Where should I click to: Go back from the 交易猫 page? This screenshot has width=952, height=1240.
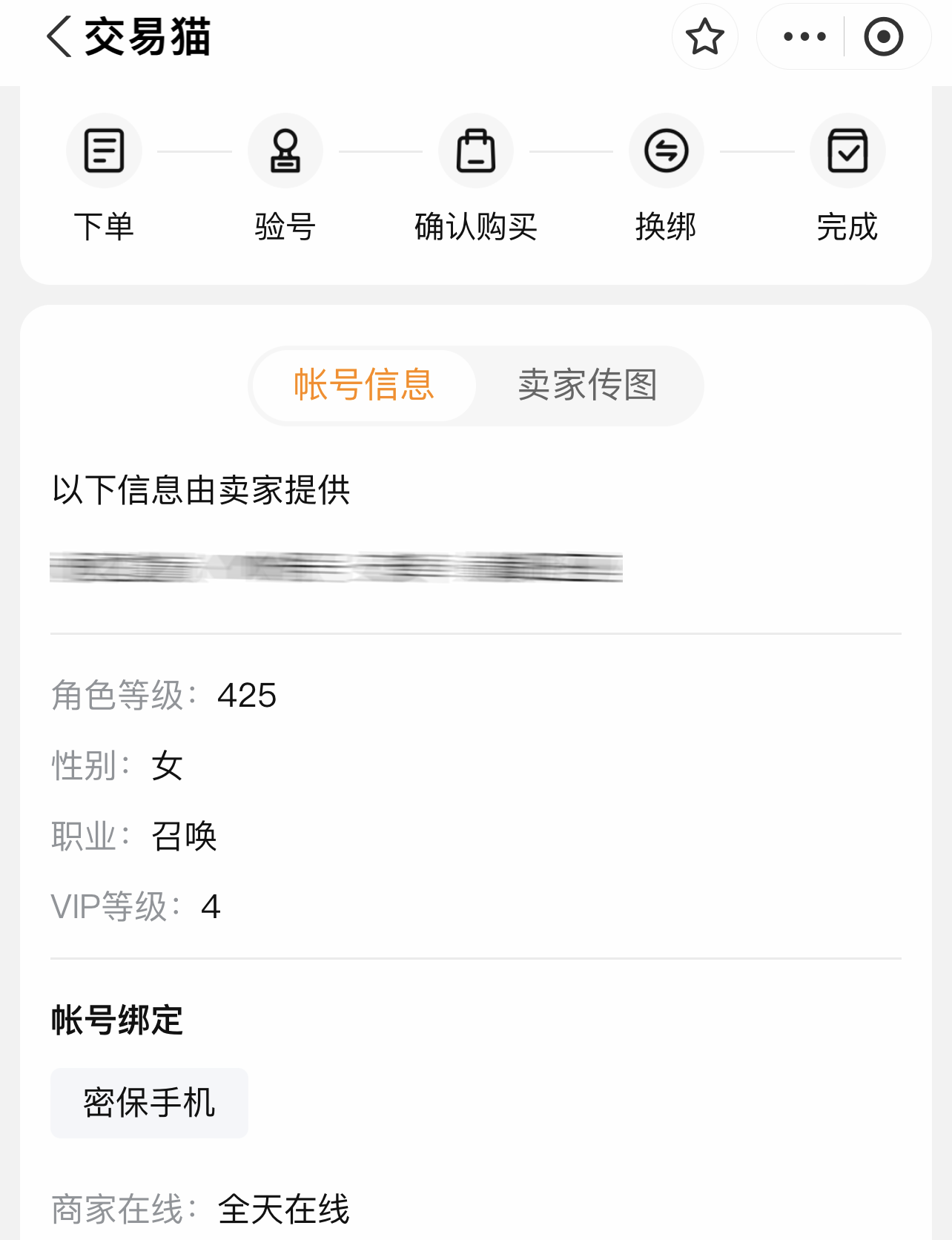59,37
